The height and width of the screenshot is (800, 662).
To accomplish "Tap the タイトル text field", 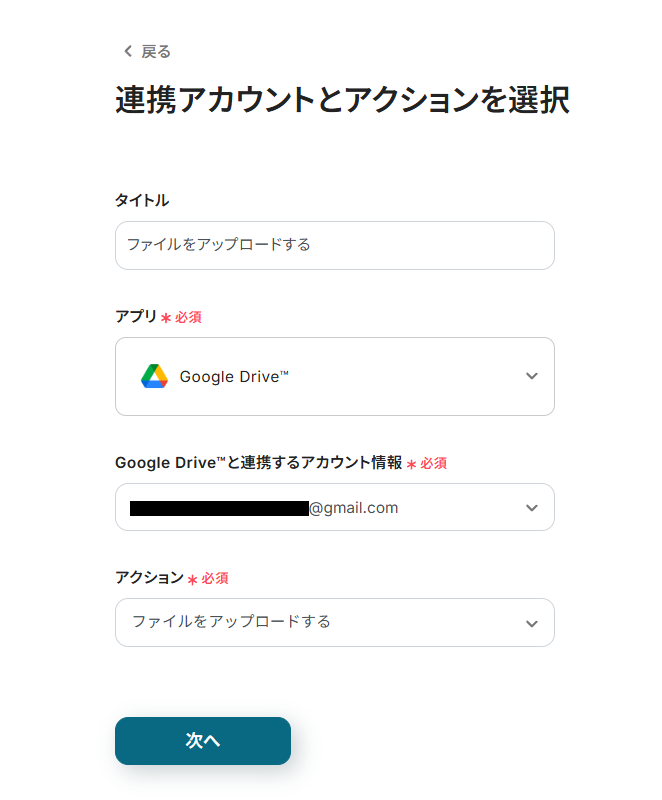I will click(334, 245).
